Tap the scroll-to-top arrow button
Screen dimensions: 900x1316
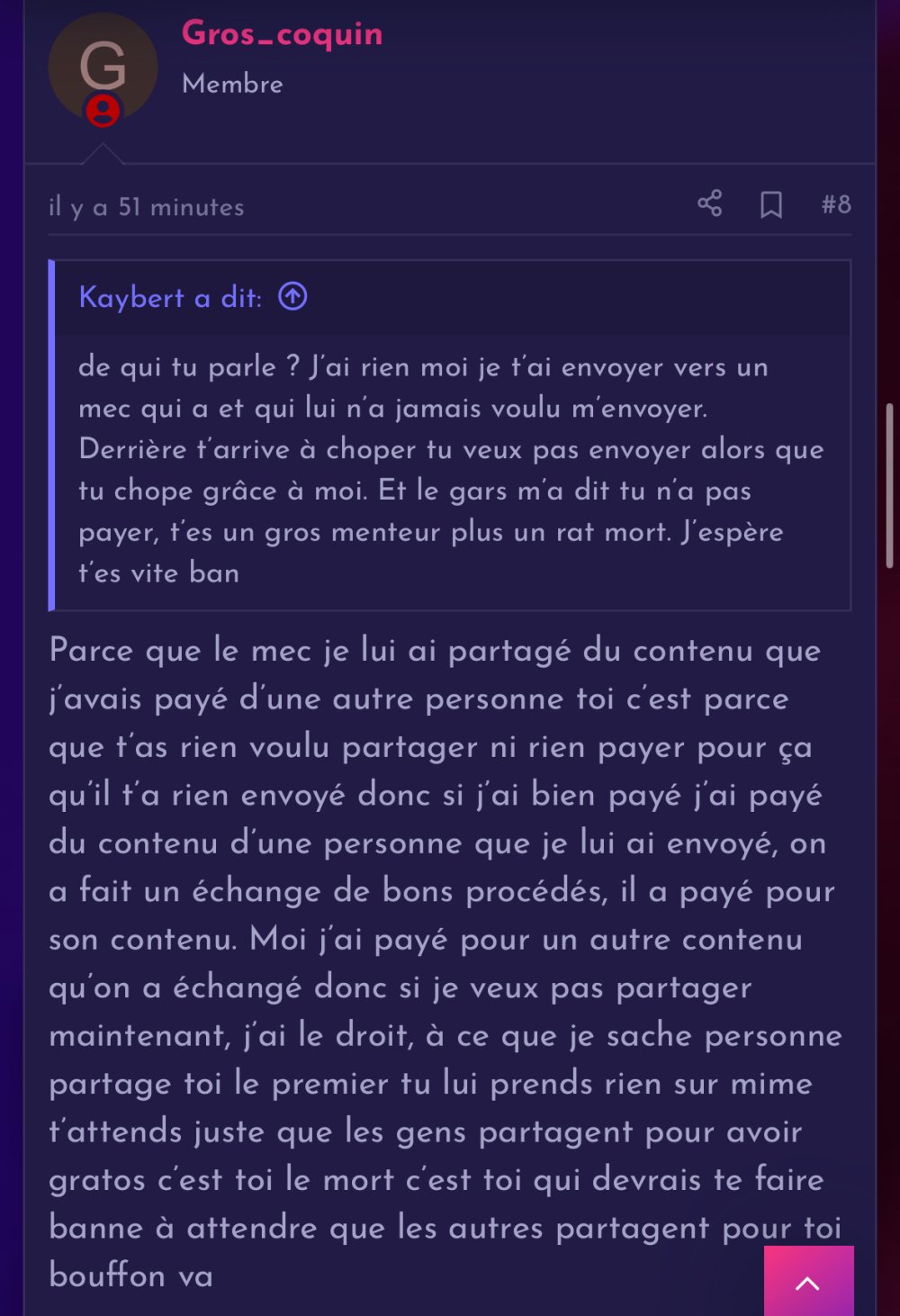point(807,1282)
